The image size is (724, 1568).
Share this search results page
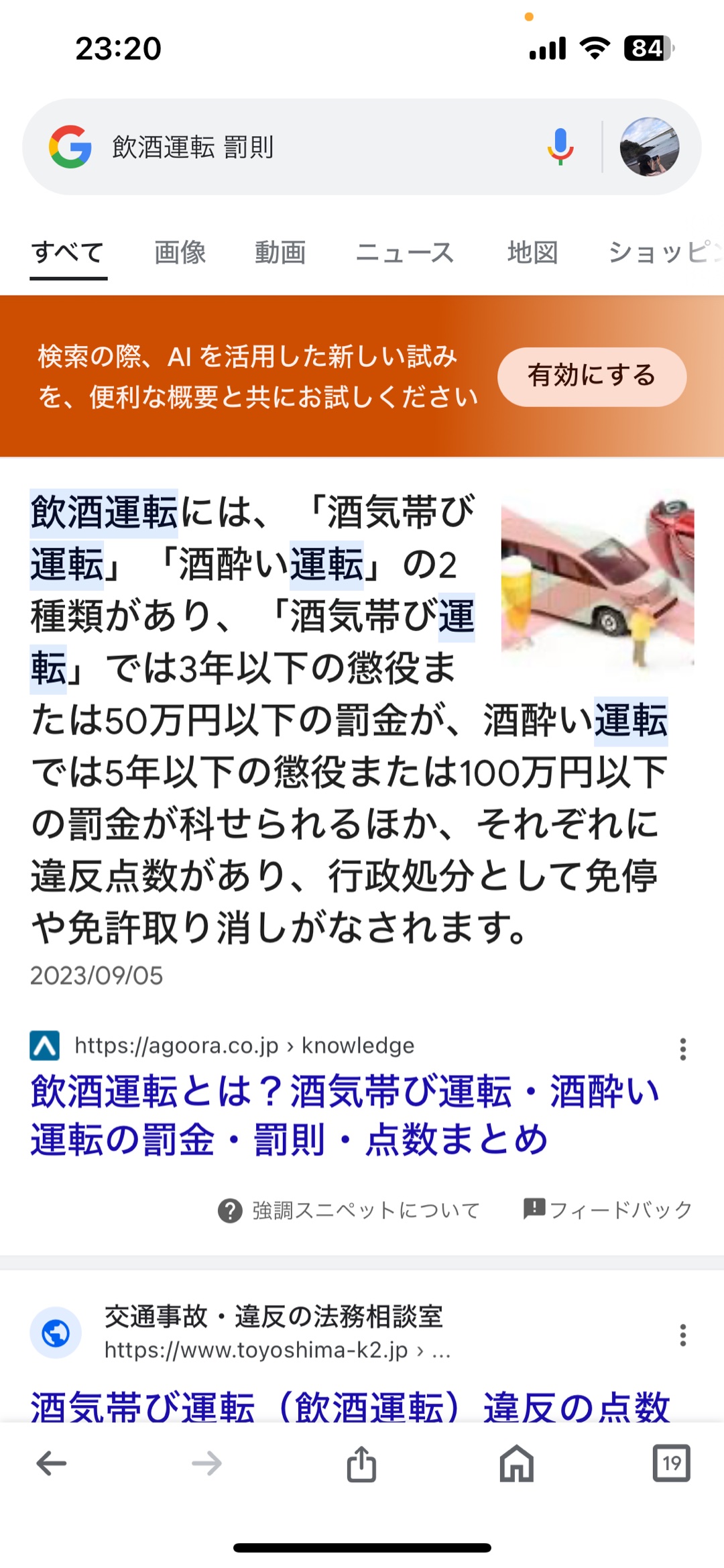361,1463
